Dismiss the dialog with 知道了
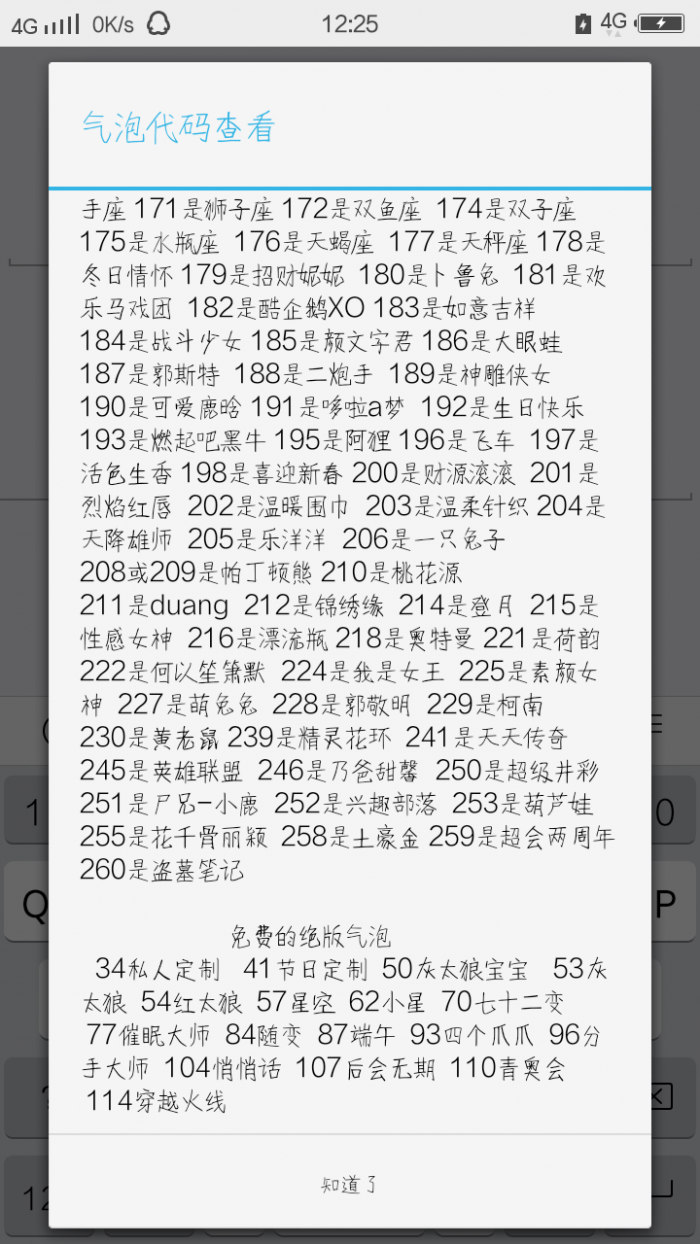 click(x=349, y=1185)
